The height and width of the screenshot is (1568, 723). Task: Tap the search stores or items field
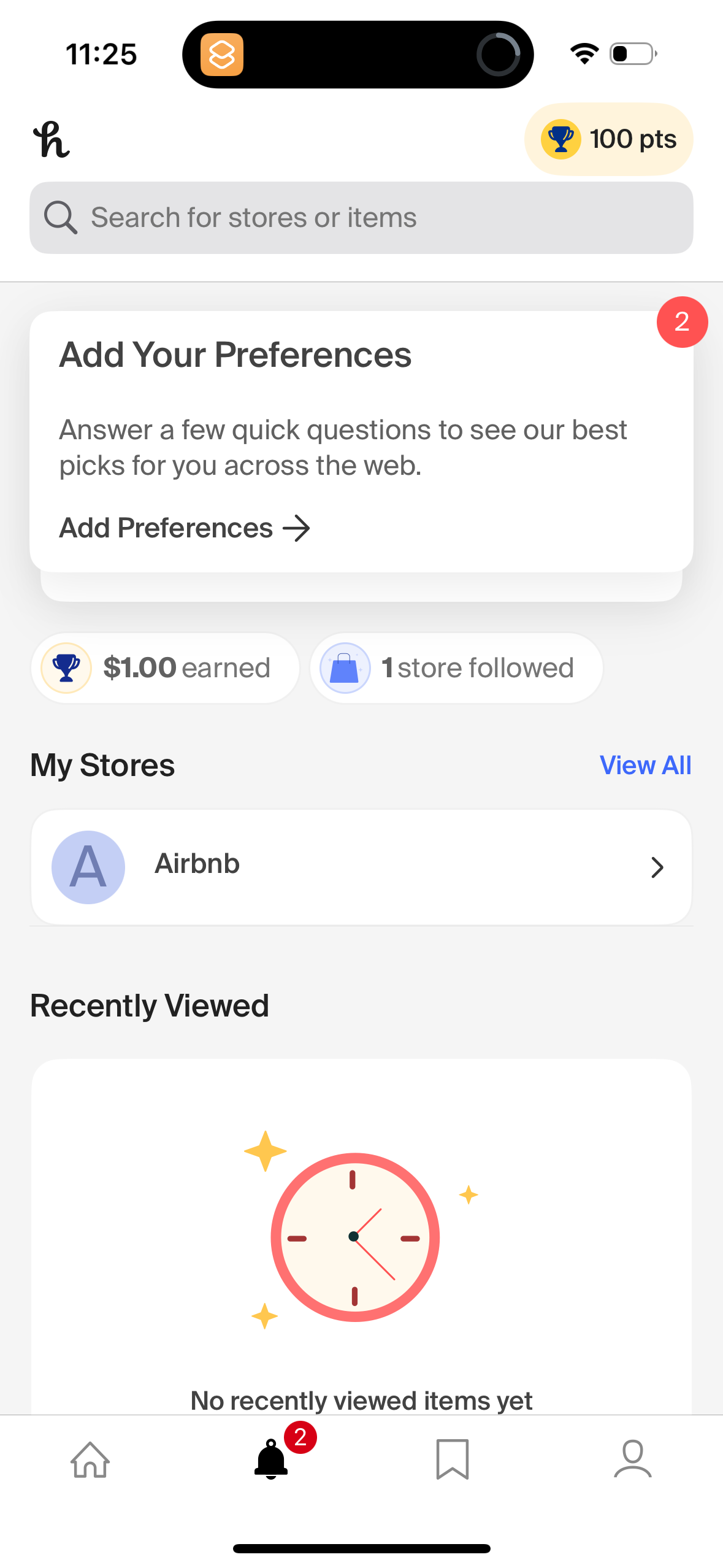tap(361, 217)
